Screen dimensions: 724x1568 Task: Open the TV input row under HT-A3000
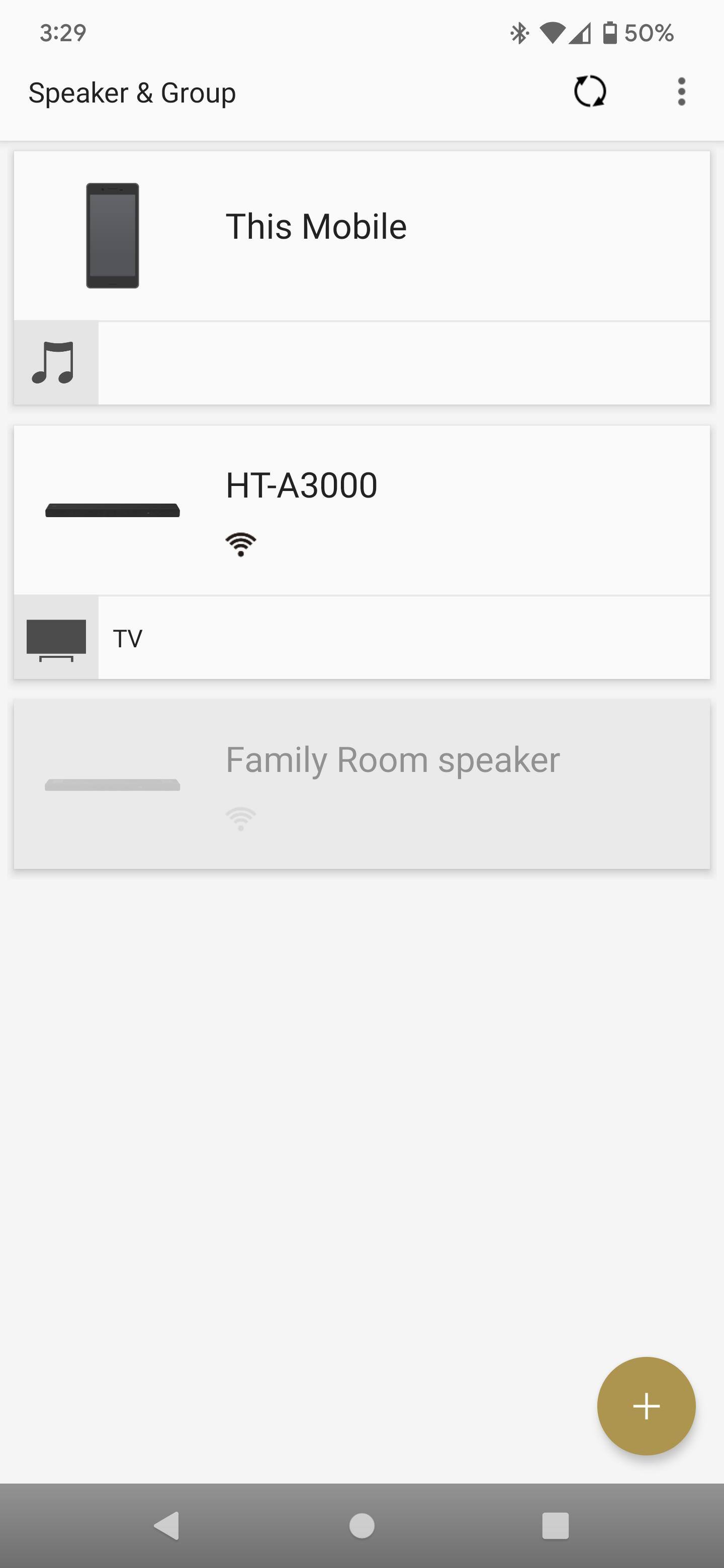tap(361, 637)
